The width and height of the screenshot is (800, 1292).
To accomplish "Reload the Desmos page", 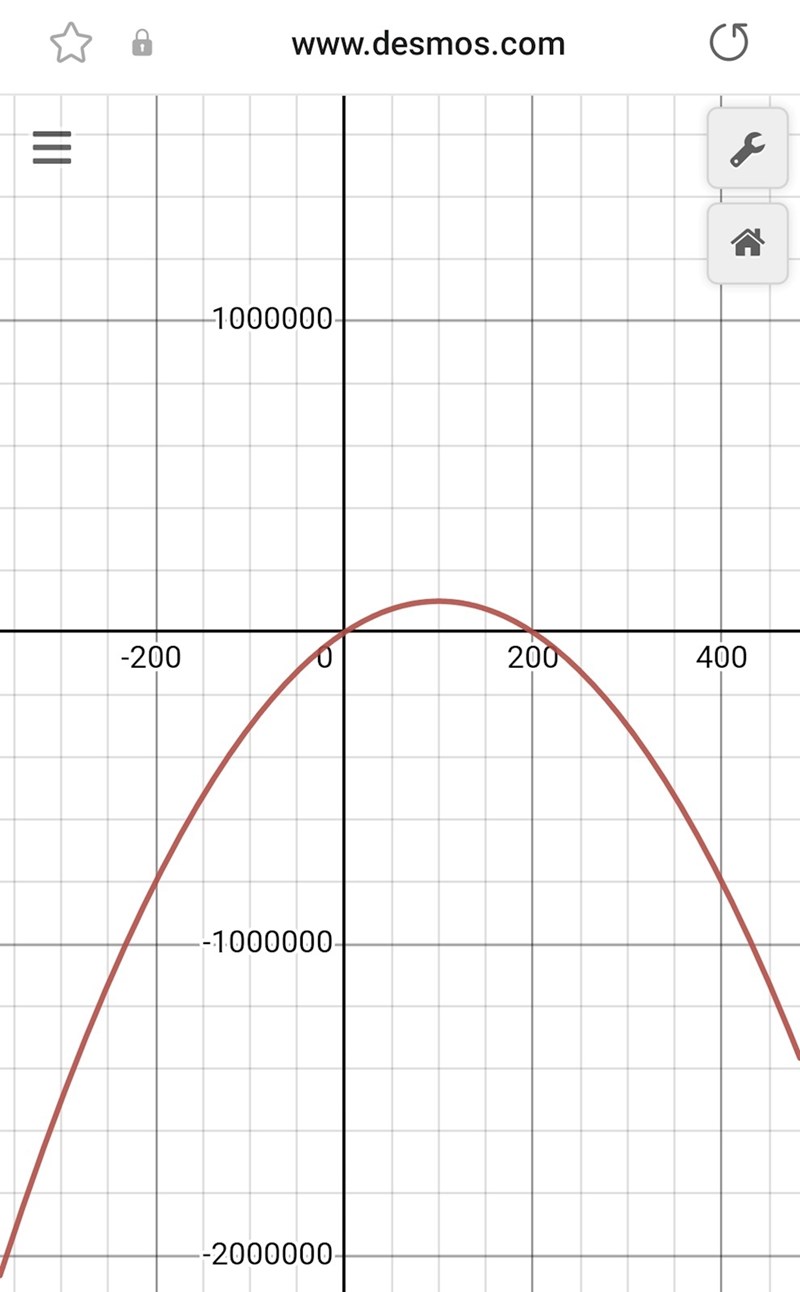I will [x=728, y=43].
